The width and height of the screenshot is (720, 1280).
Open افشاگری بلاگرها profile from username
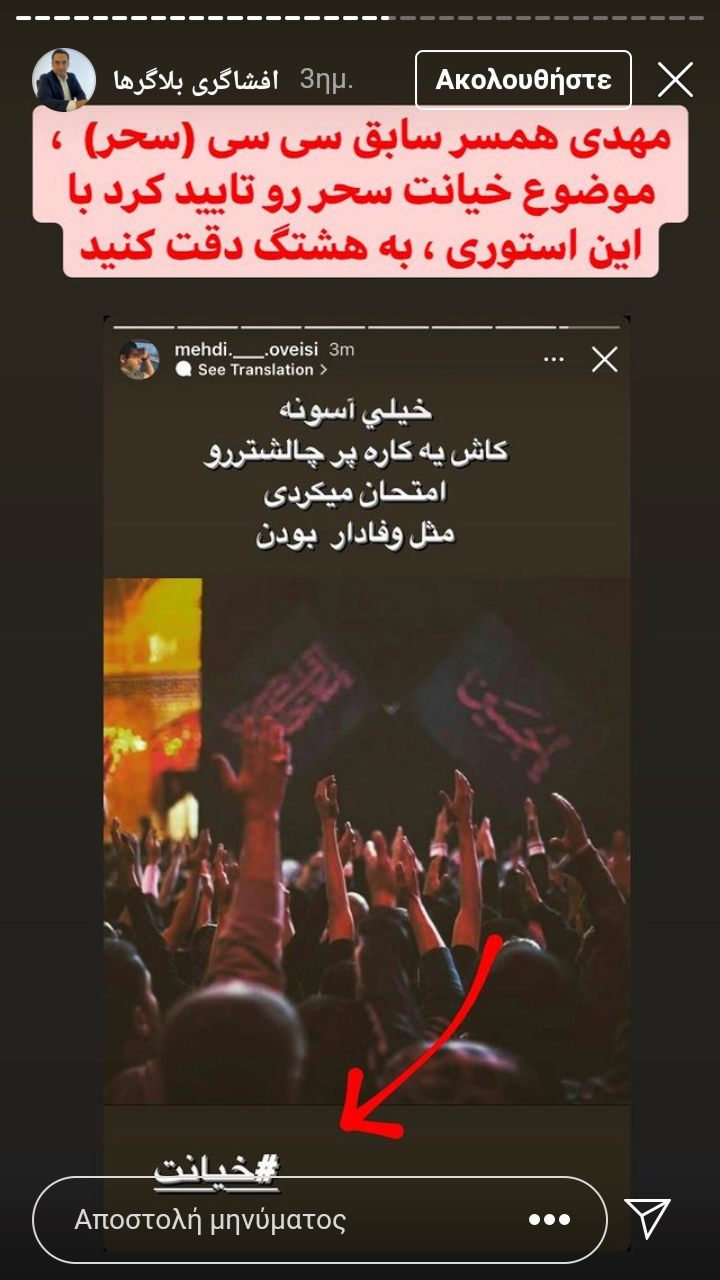[x=195, y=80]
